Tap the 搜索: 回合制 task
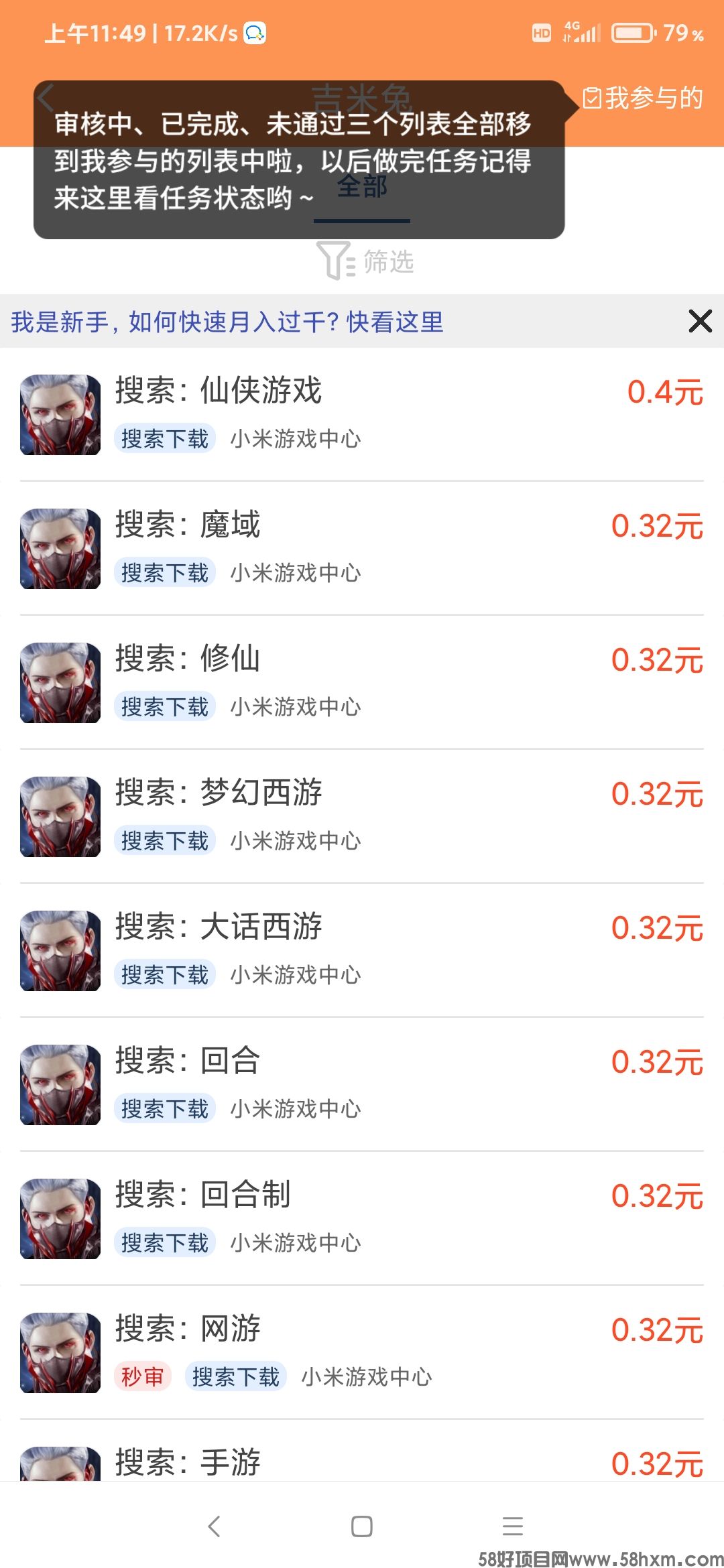 (362, 1218)
